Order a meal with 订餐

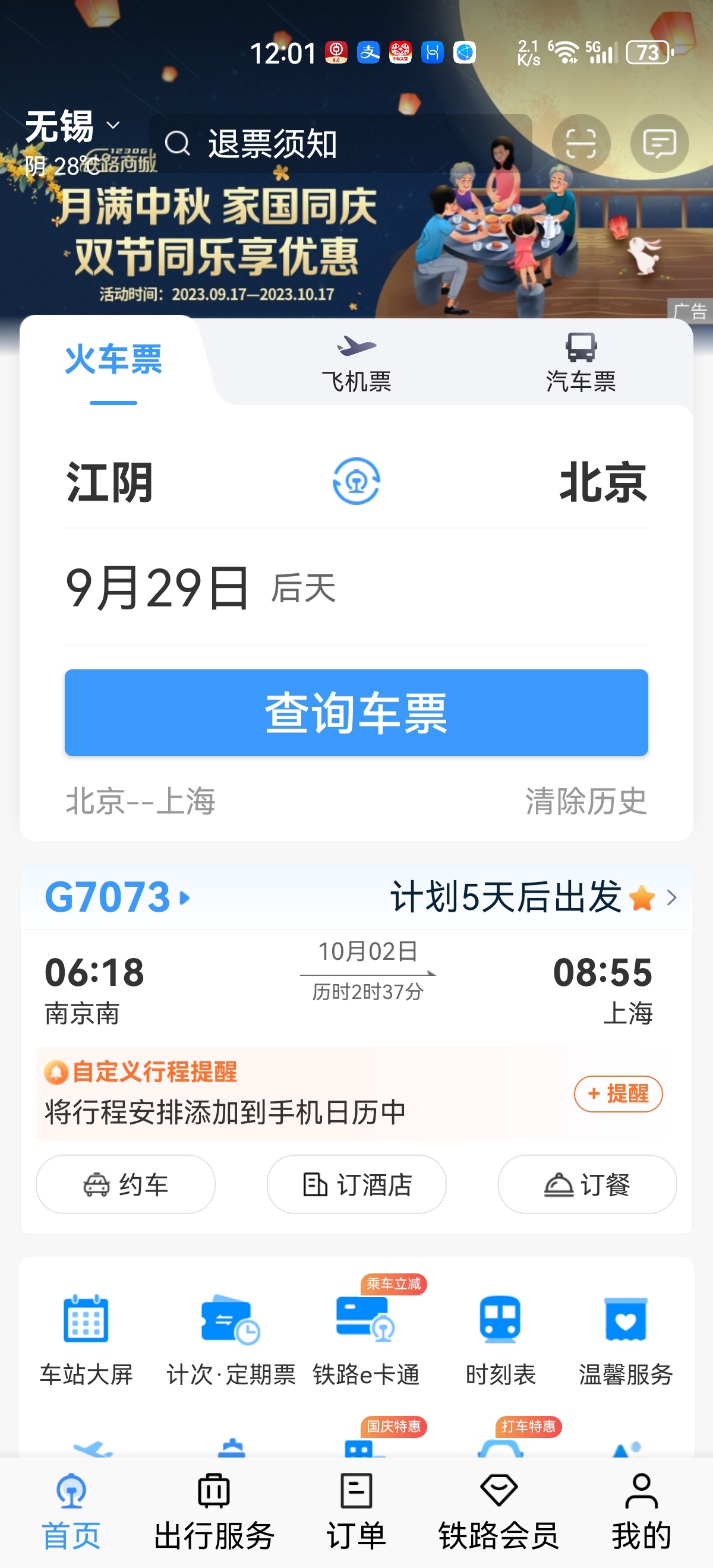click(587, 1184)
